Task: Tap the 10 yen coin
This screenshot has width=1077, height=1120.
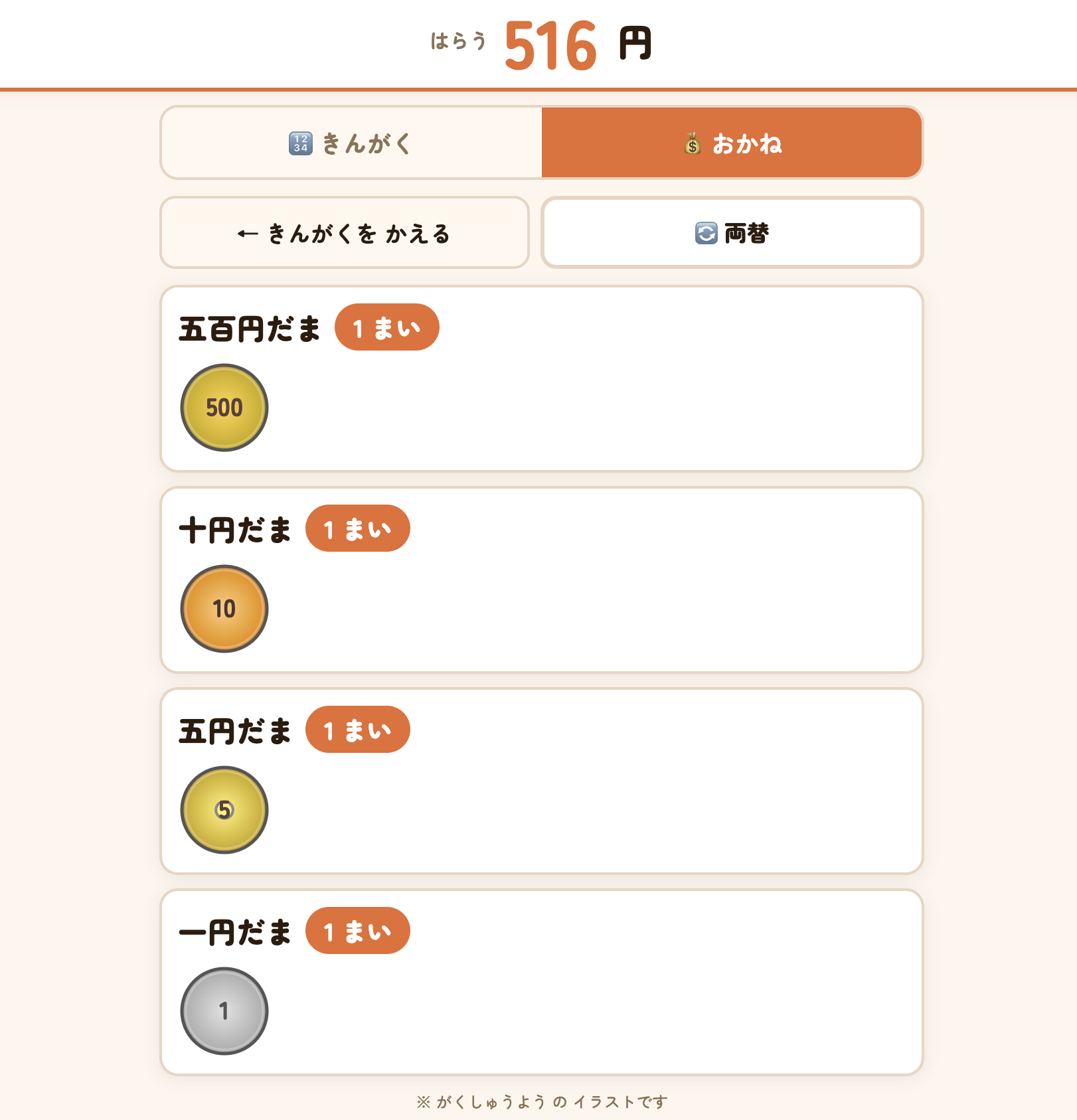Action: click(x=224, y=609)
